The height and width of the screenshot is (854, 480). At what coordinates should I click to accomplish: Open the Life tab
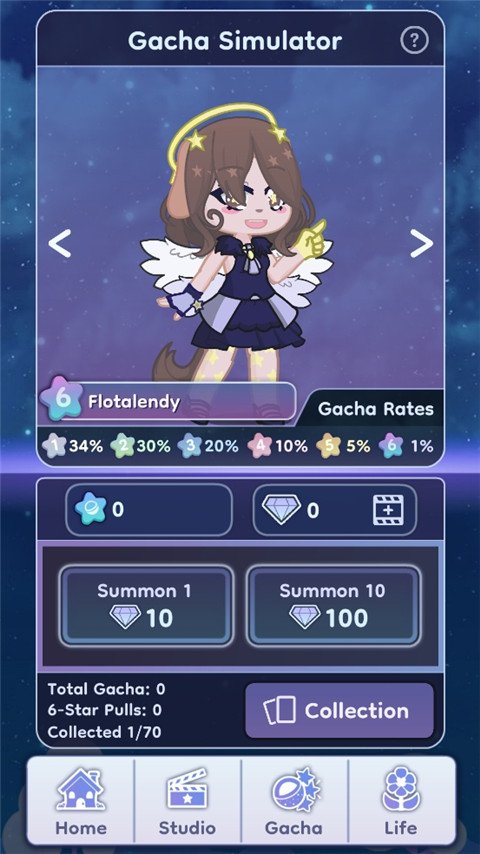pyautogui.click(x=401, y=801)
